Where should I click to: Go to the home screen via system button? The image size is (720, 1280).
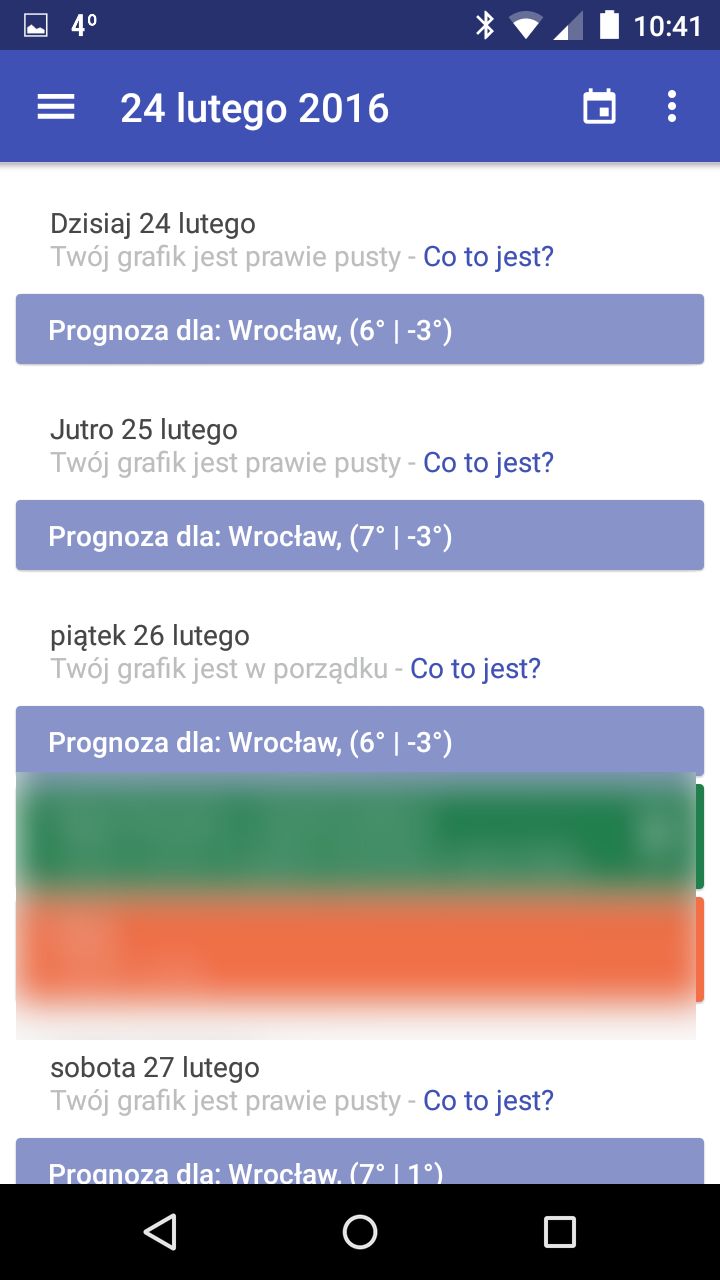click(x=360, y=1232)
